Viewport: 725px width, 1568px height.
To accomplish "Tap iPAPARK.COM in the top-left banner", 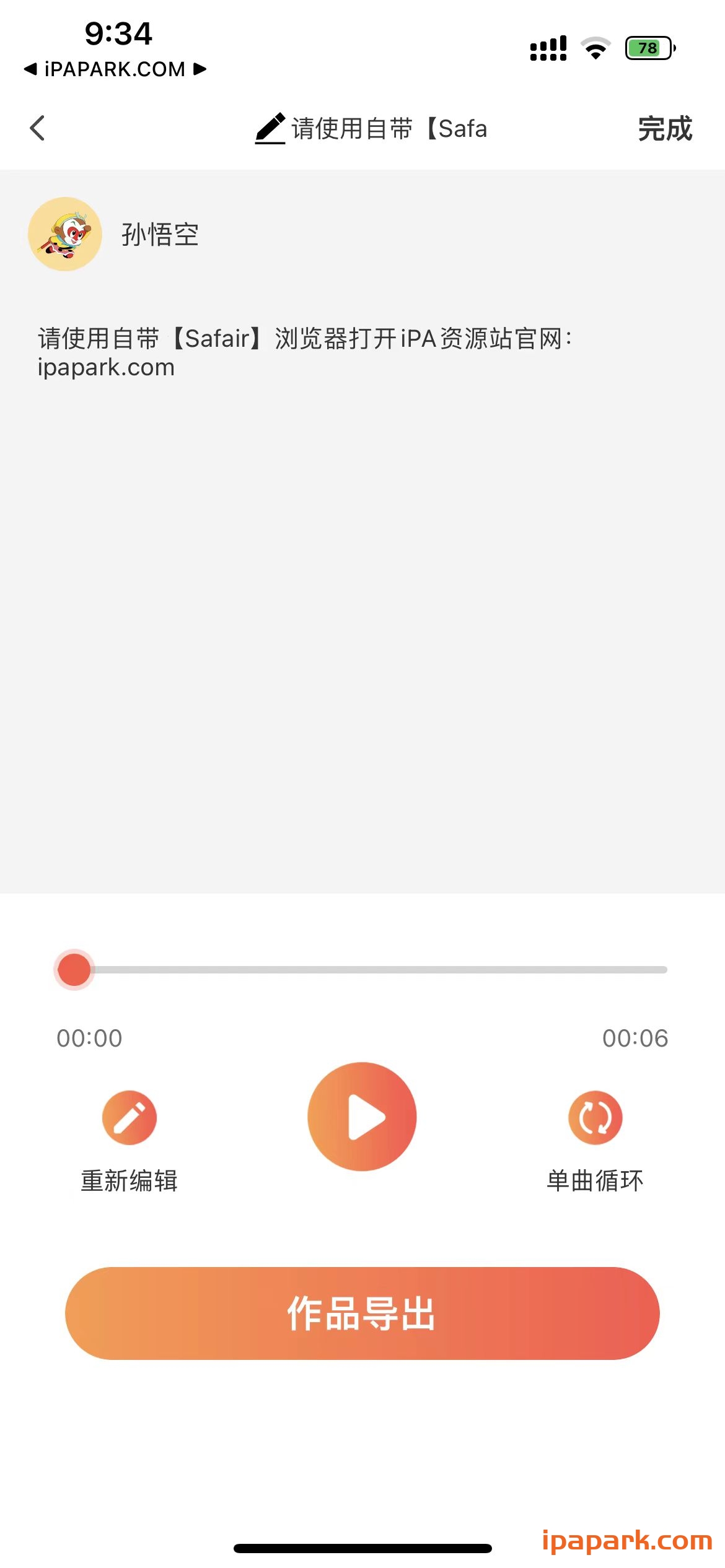I will point(113,69).
